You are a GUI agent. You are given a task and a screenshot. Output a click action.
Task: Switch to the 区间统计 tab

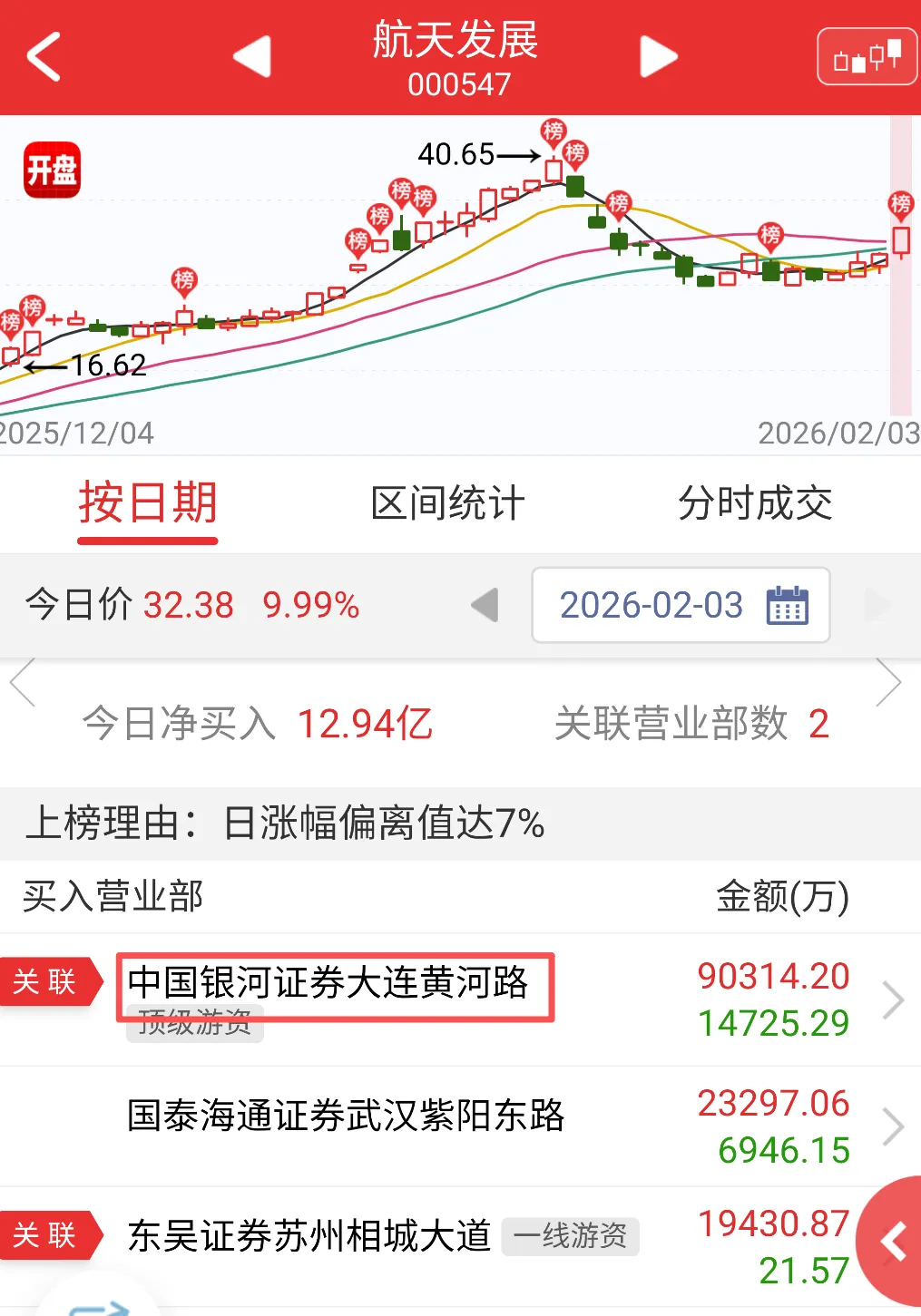(x=447, y=504)
